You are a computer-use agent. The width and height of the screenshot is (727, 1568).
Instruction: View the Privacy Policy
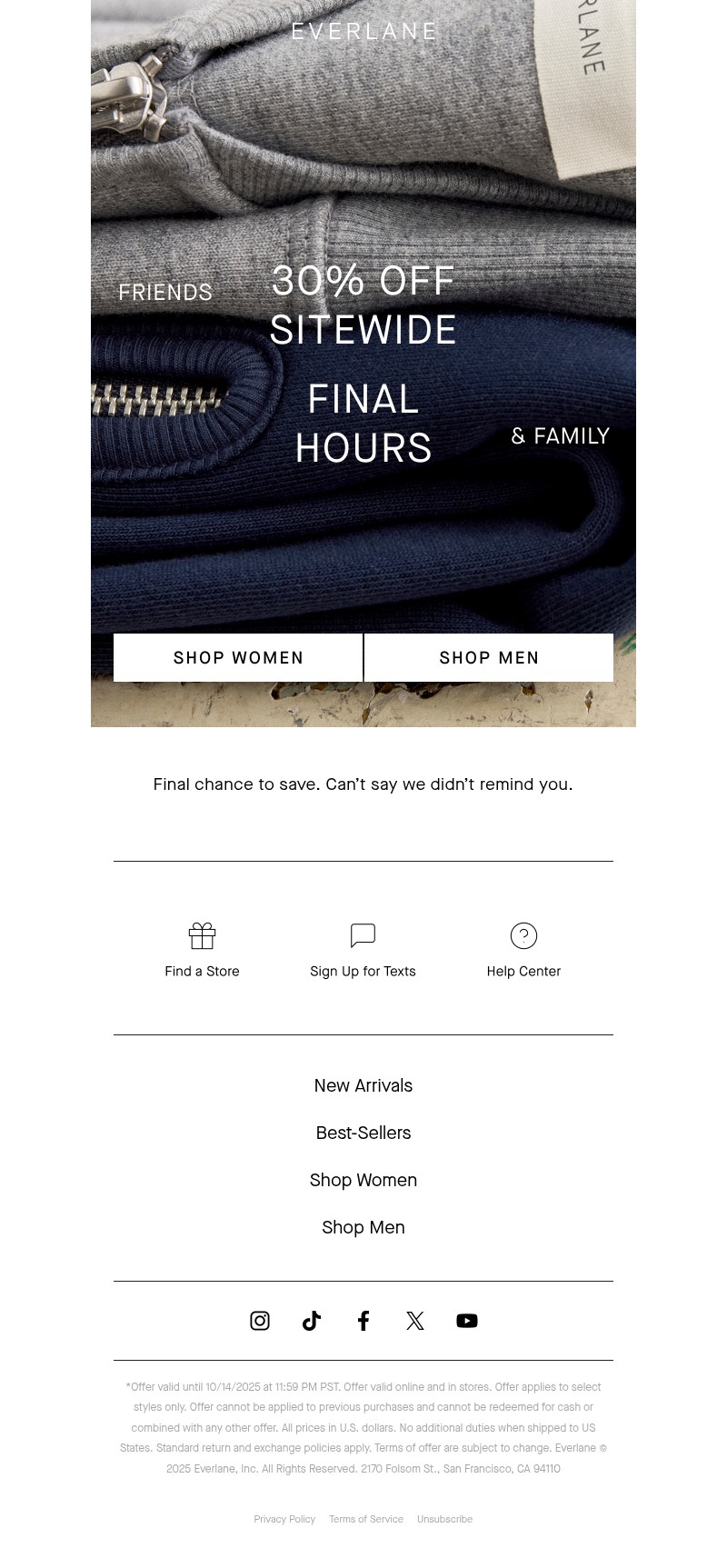pyautogui.click(x=284, y=1519)
